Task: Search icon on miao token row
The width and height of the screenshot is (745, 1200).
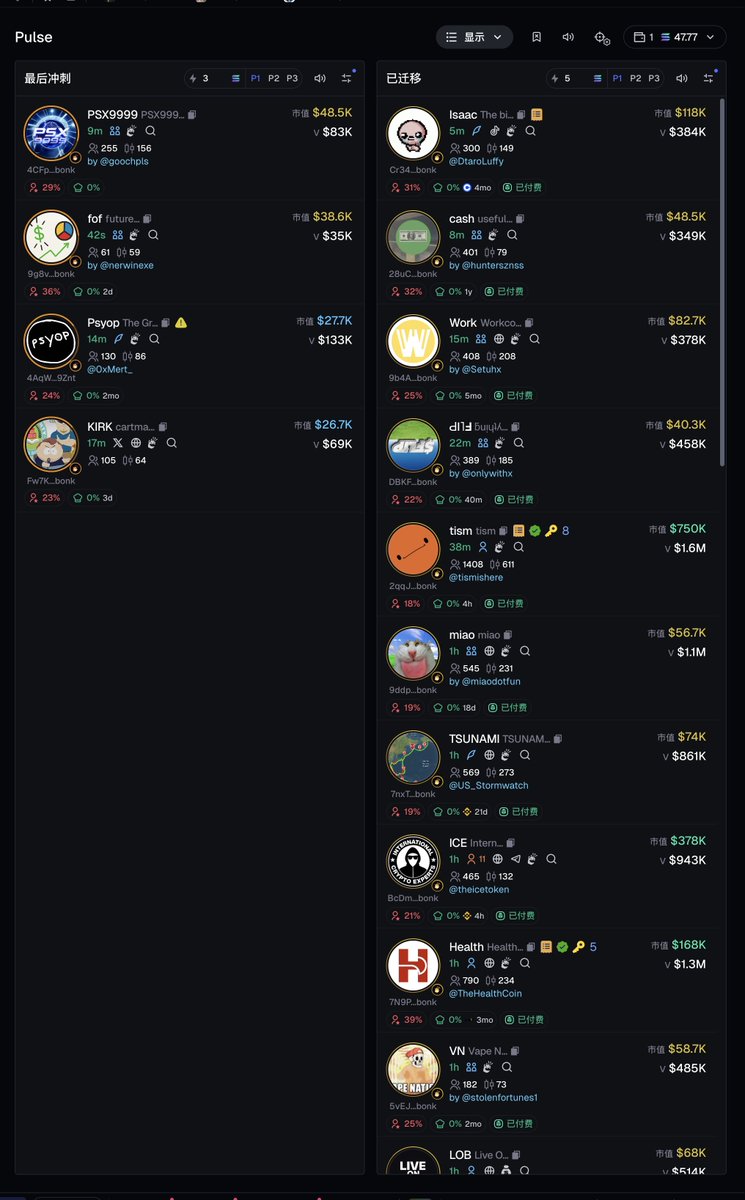Action: coord(525,651)
